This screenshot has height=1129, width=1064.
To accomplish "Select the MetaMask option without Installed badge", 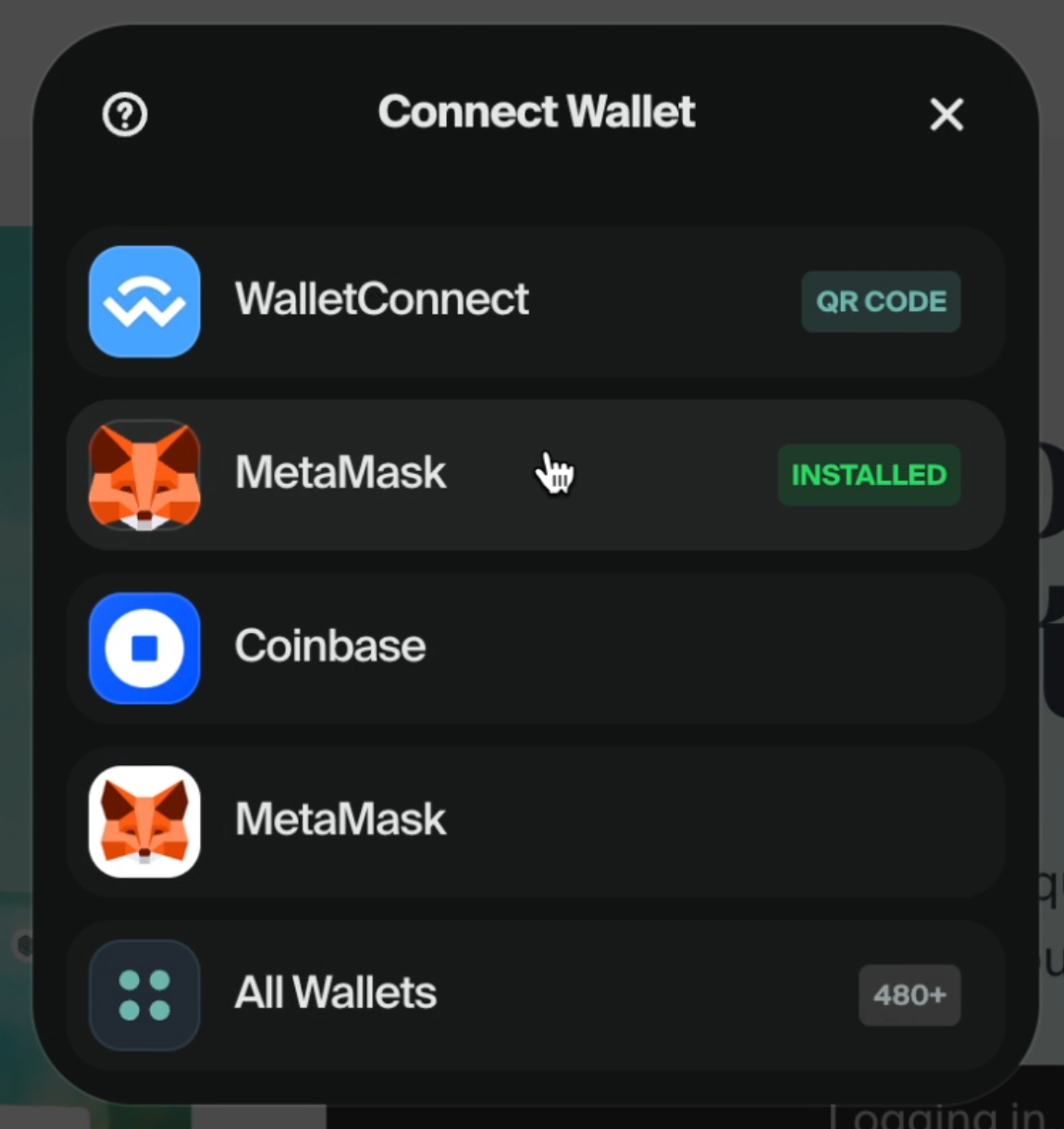I will click(x=535, y=821).
